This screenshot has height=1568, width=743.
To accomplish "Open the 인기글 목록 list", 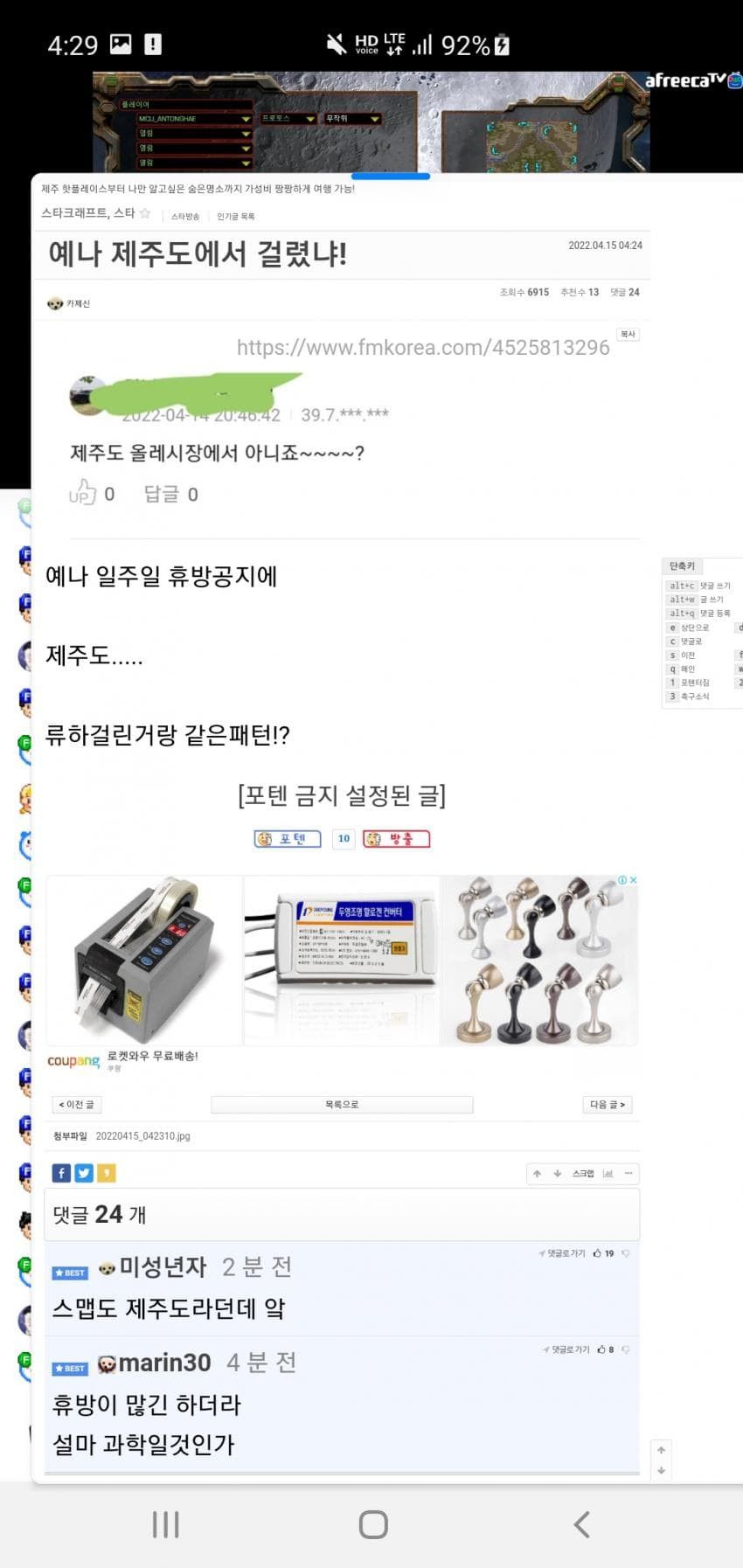I will tap(235, 216).
